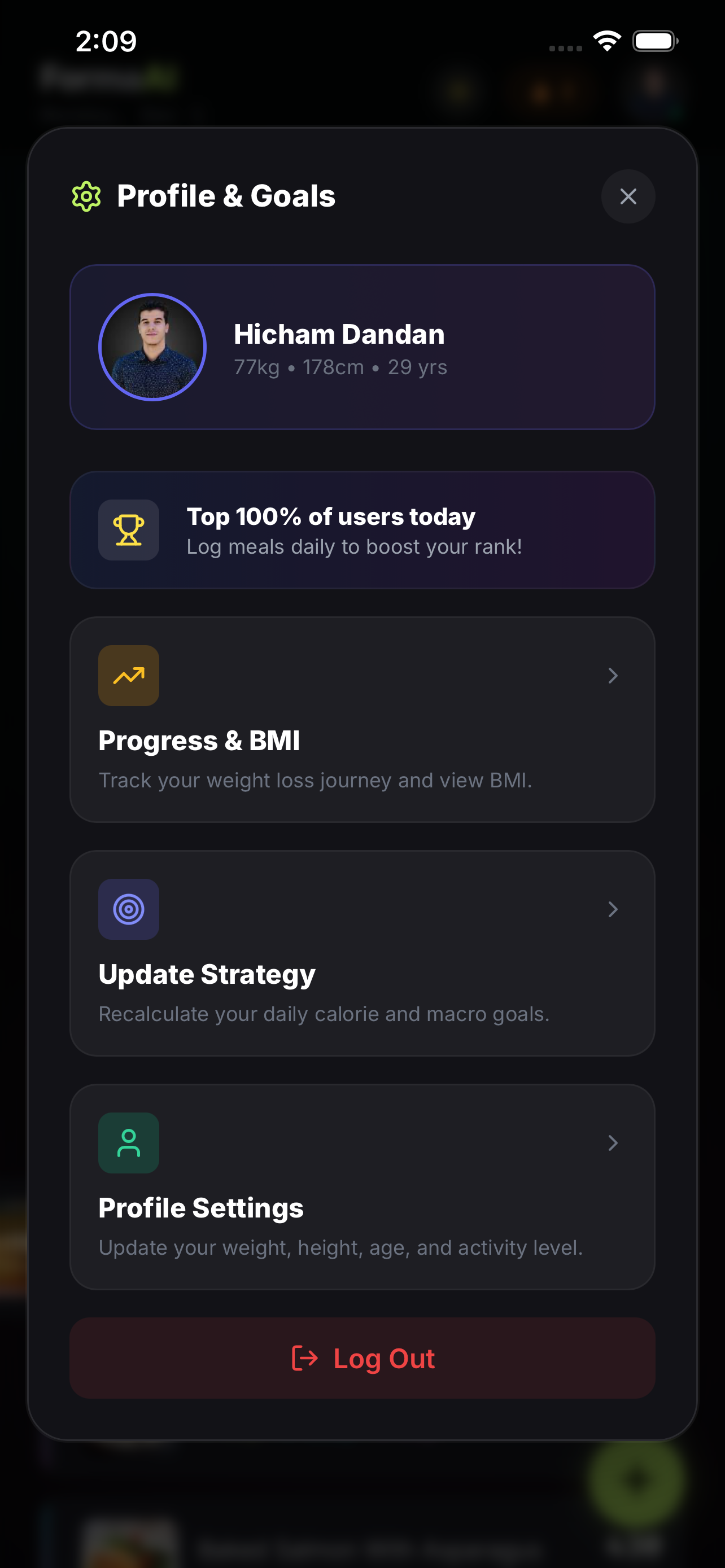Viewport: 725px width, 1568px height.
Task: Tap the battery indicator icon
Action: (x=656, y=40)
